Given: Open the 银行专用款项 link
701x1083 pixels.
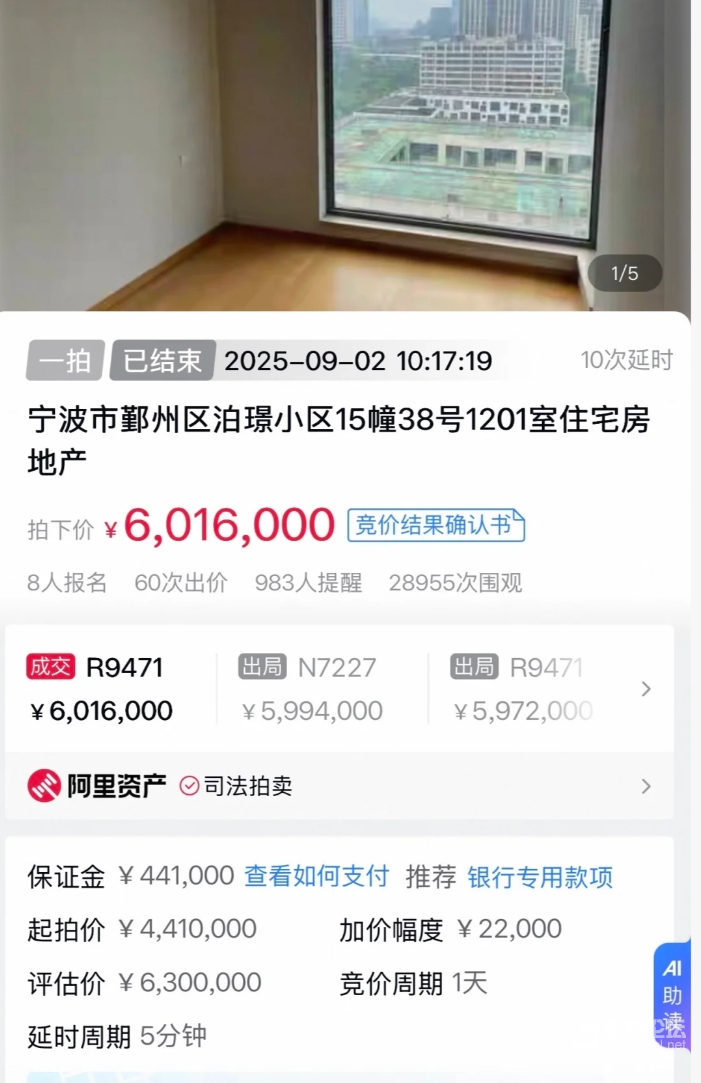Looking at the screenshot, I should pos(540,877).
